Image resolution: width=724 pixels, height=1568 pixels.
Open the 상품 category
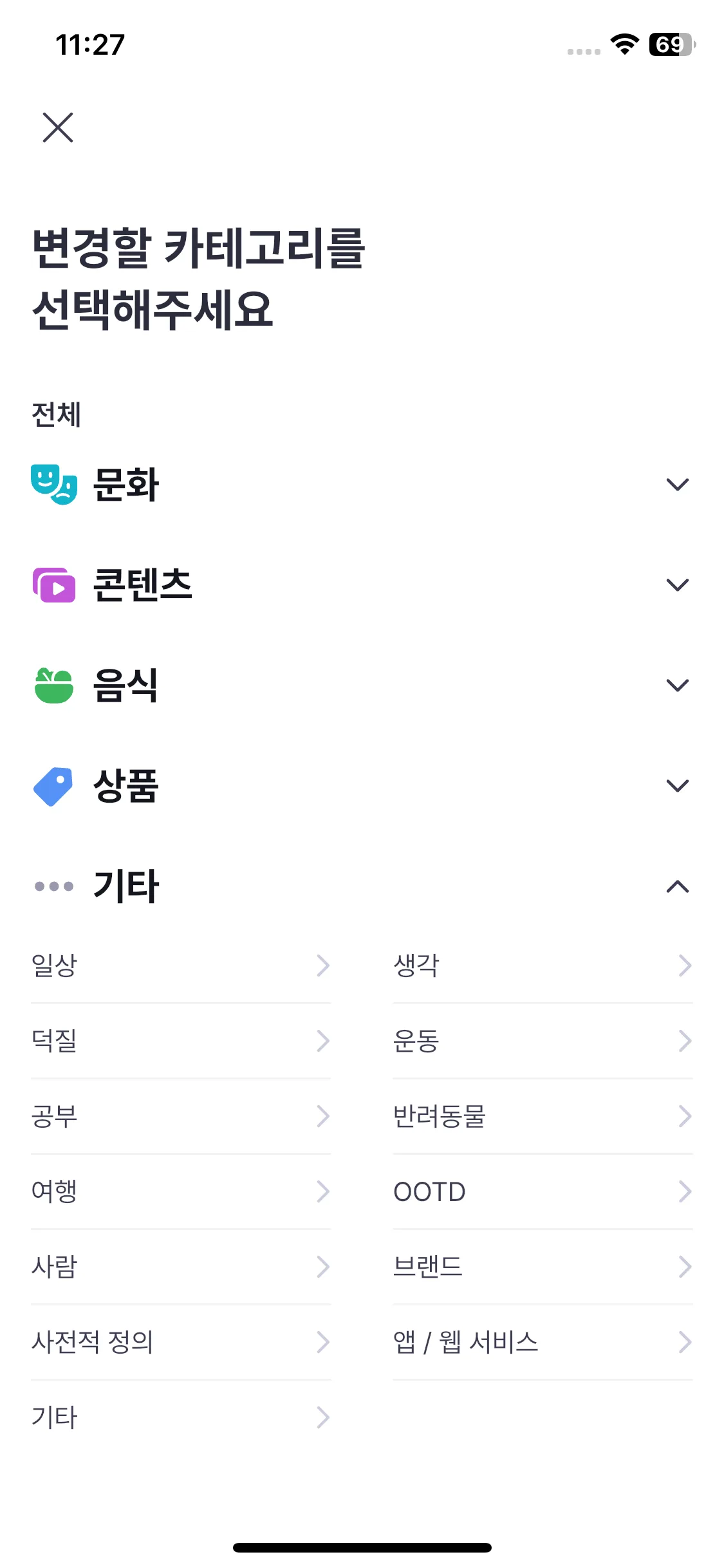coord(678,785)
